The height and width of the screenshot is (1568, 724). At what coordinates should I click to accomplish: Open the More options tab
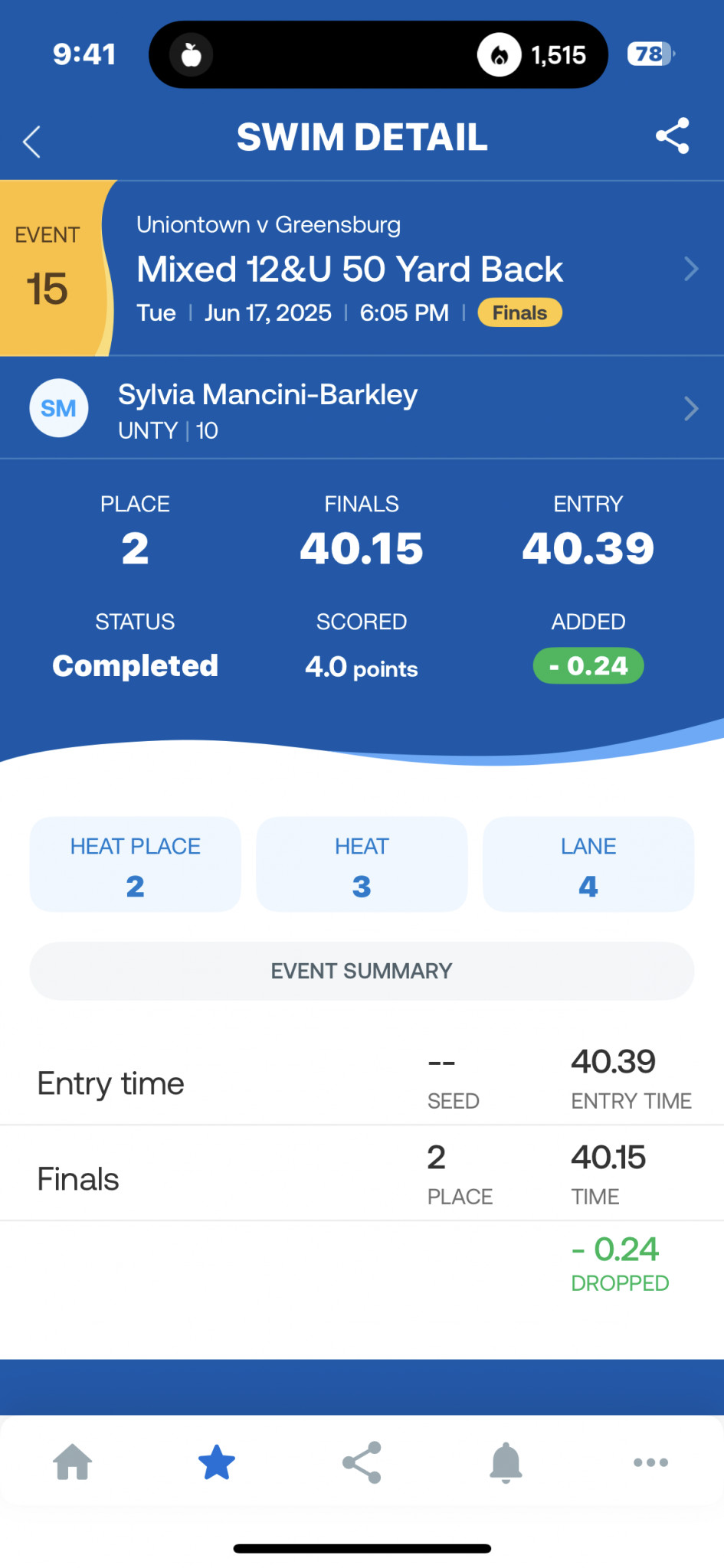click(650, 1462)
